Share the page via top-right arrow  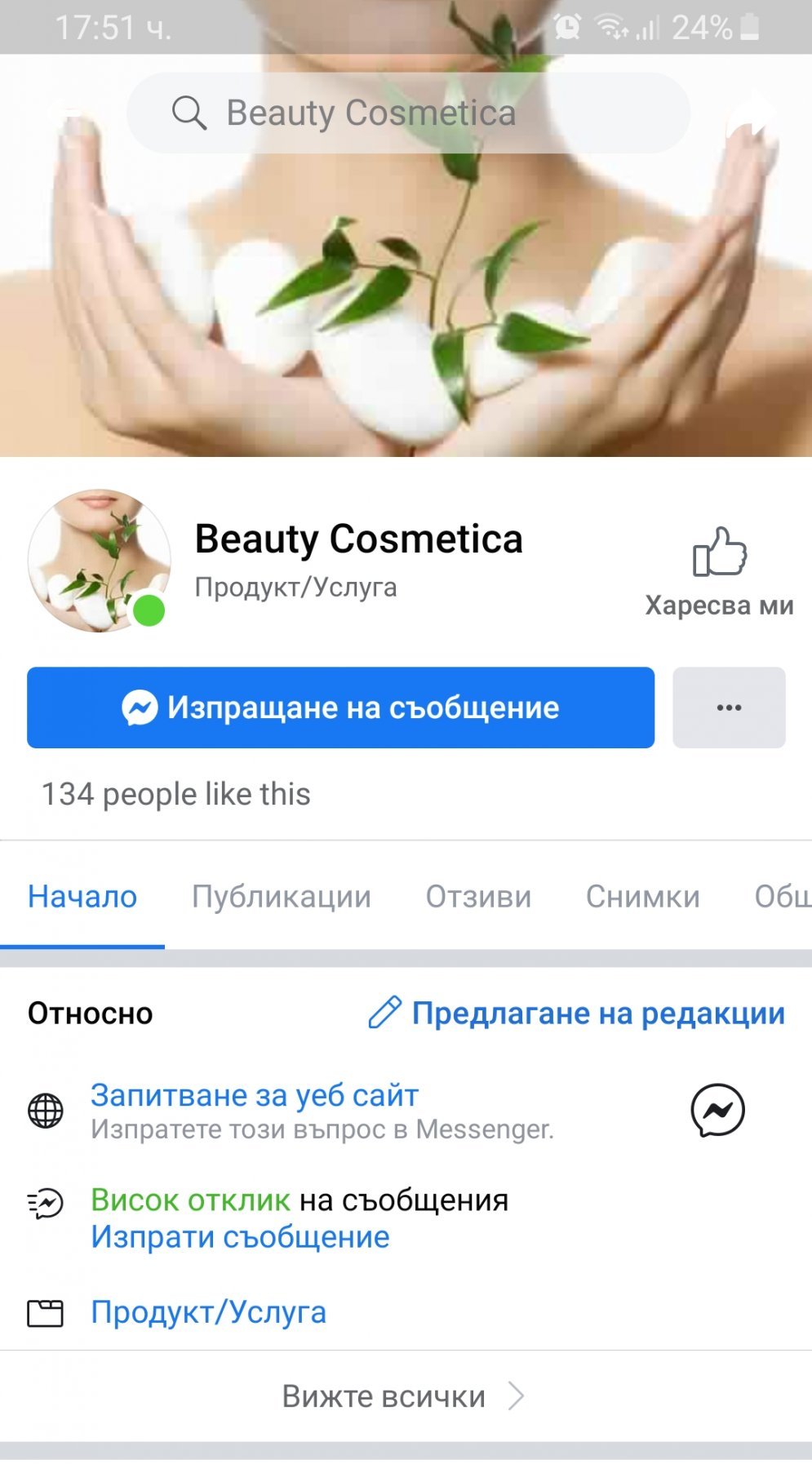tap(752, 113)
